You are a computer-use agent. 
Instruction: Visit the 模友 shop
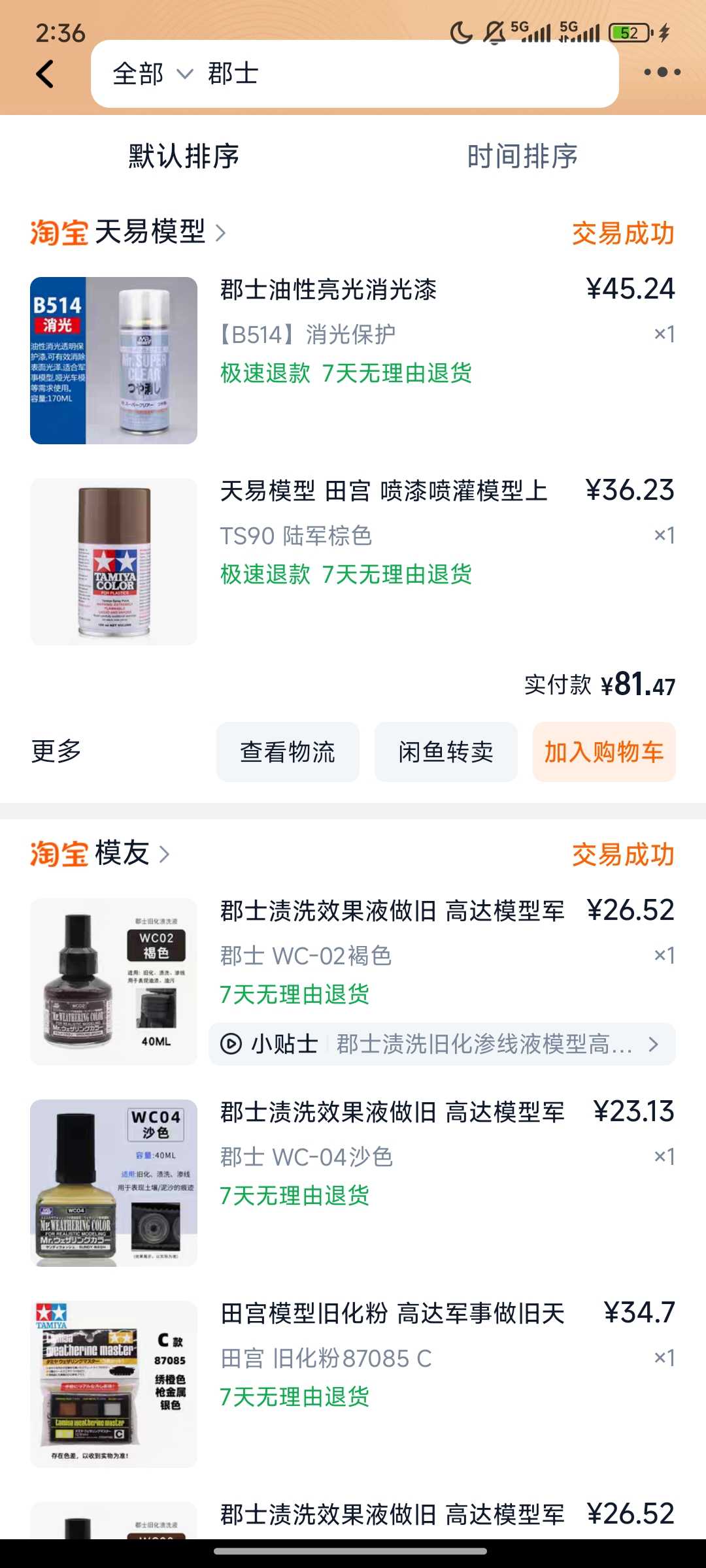[123, 853]
